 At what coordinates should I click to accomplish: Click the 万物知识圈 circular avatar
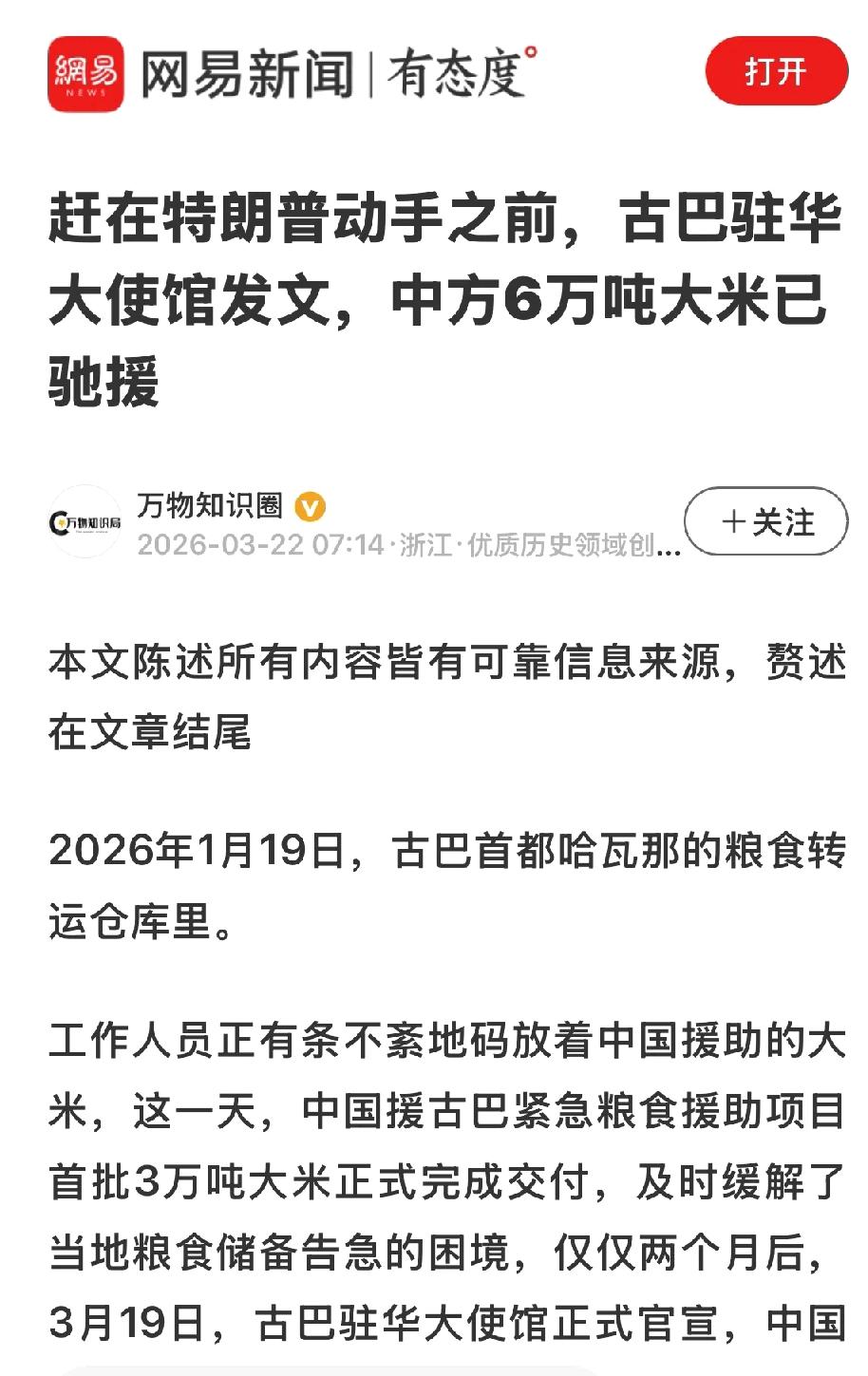point(85,520)
